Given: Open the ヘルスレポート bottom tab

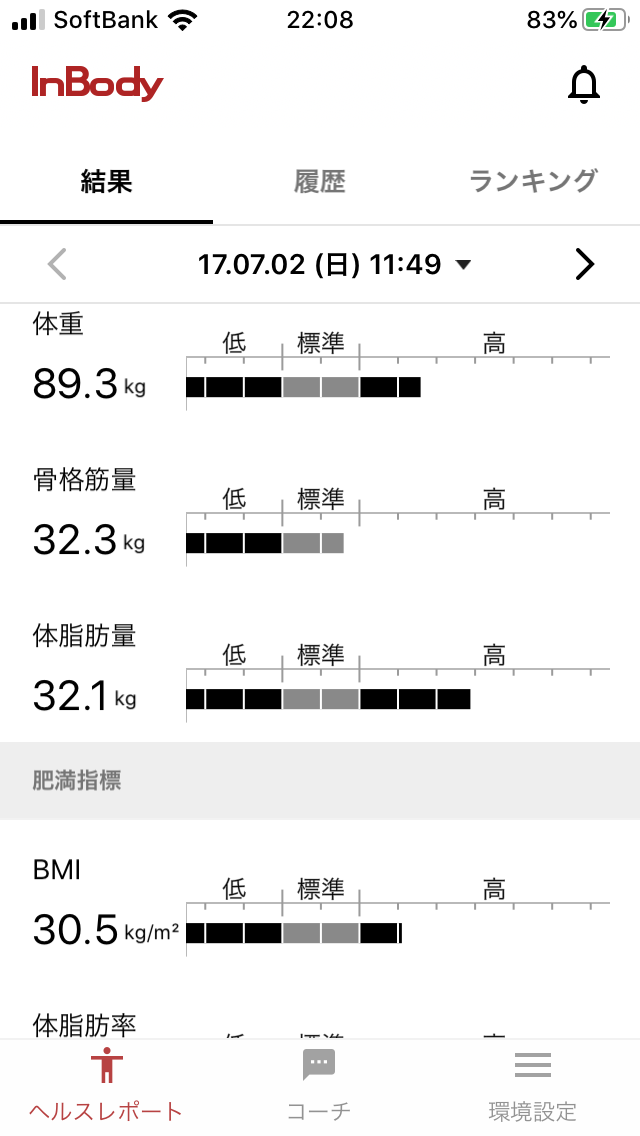Looking at the screenshot, I should pos(106,1085).
